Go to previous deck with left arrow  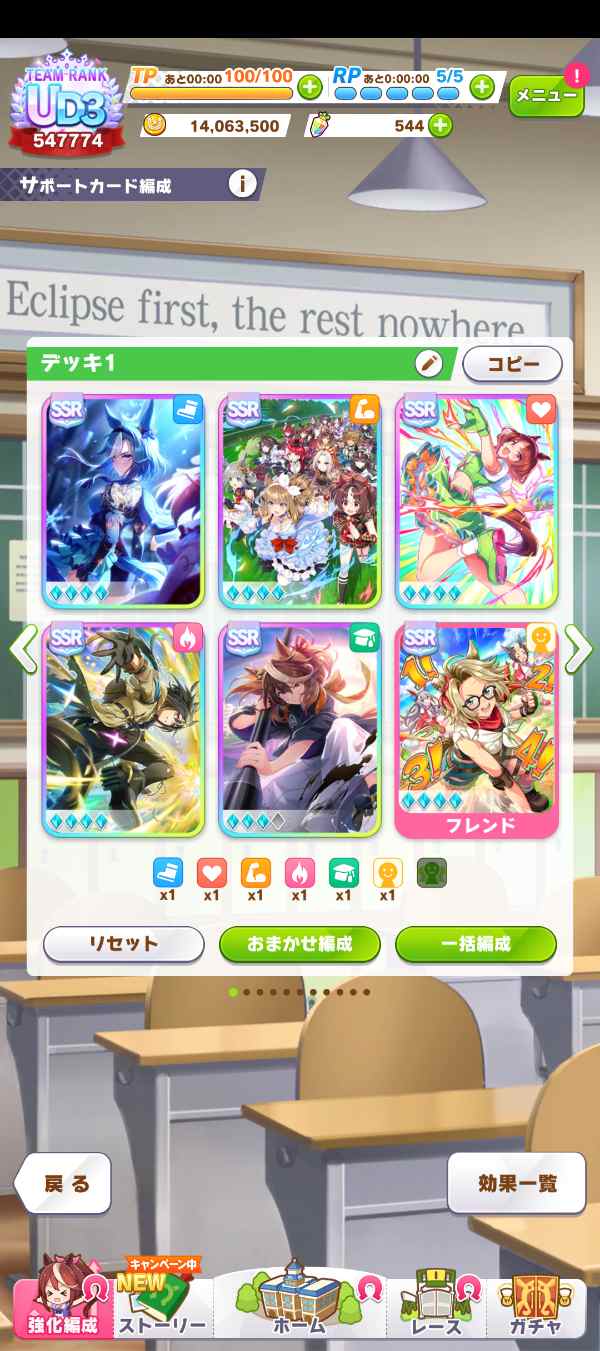point(22,649)
